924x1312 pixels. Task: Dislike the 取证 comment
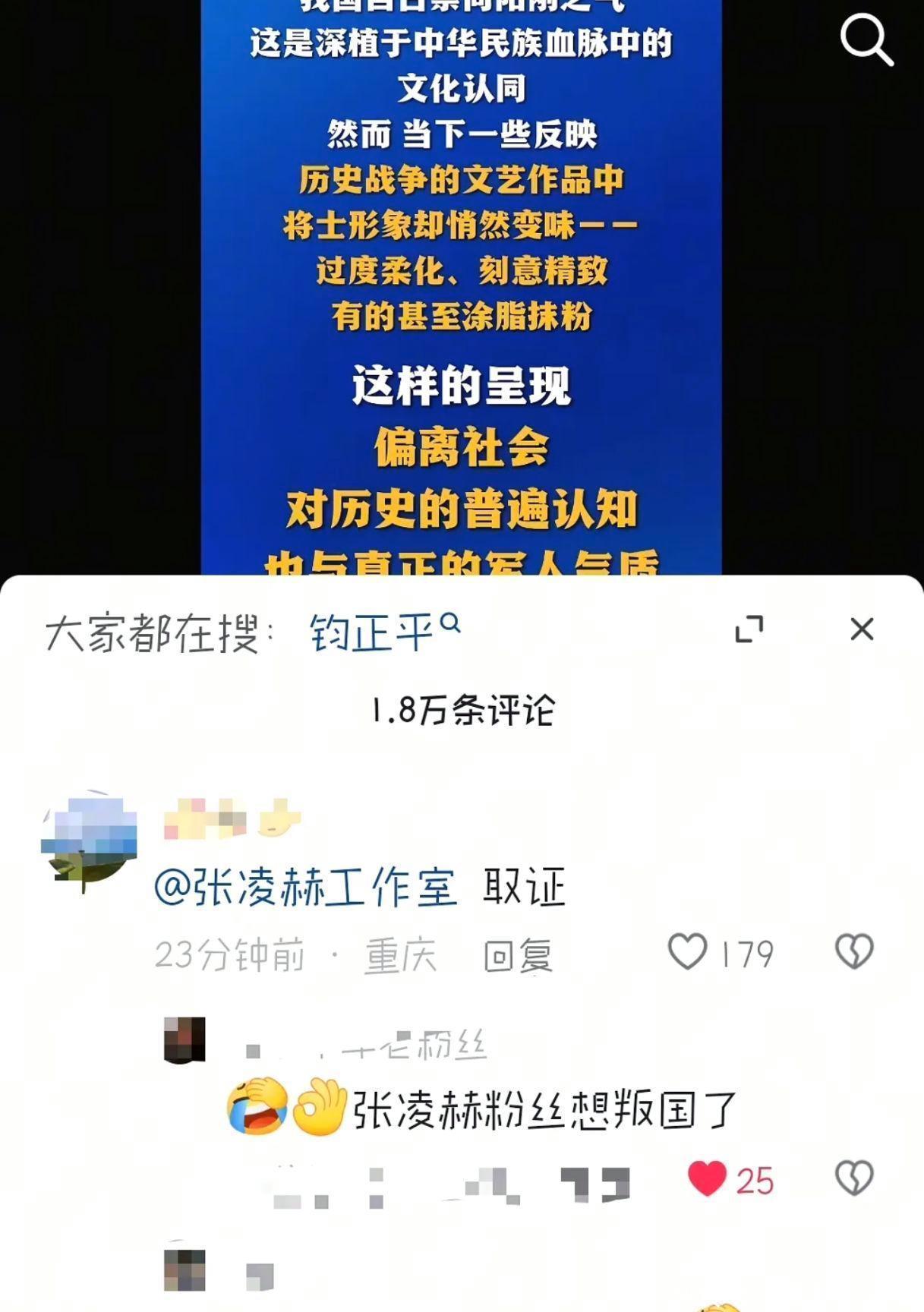tap(854, 952)
